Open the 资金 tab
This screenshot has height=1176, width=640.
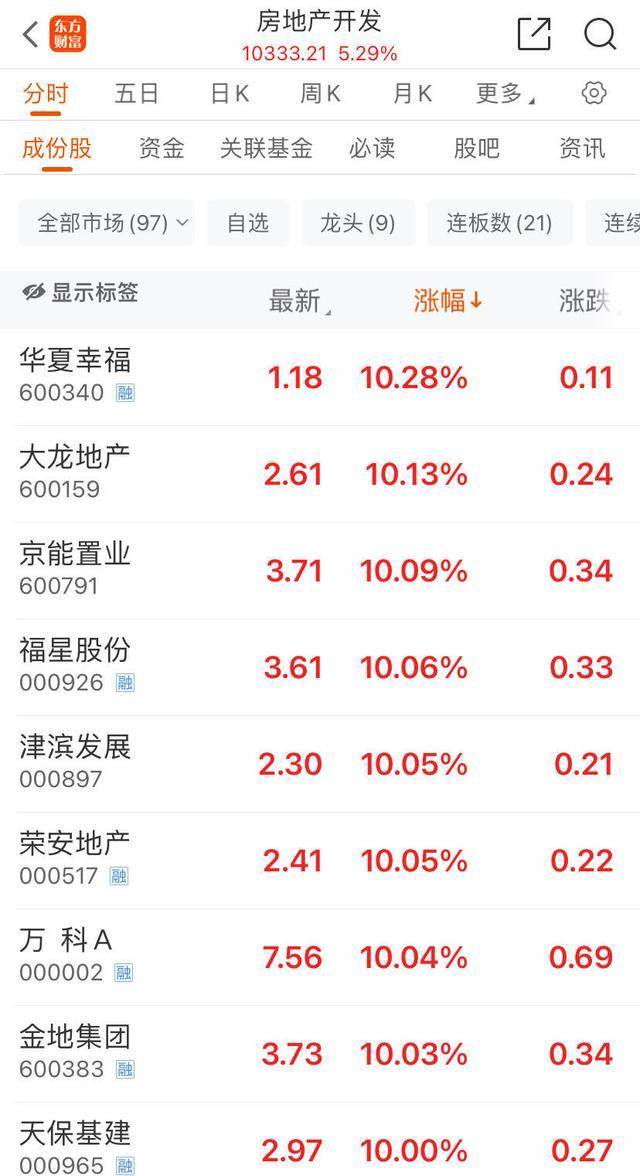162,149
